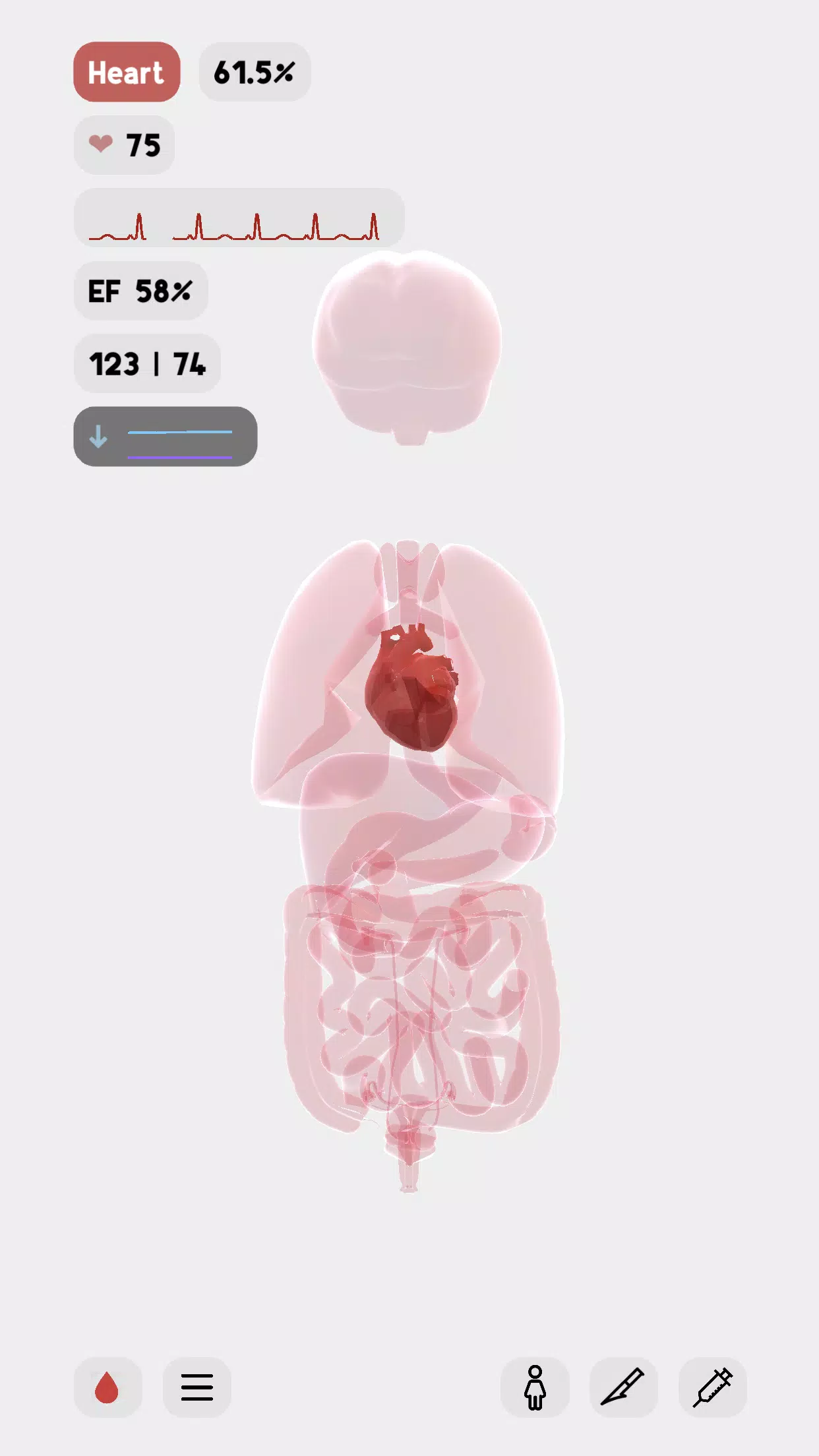The image size is (819, 1456).
Task: Tap the heart rate 75 chip
Action: [124, 145]
